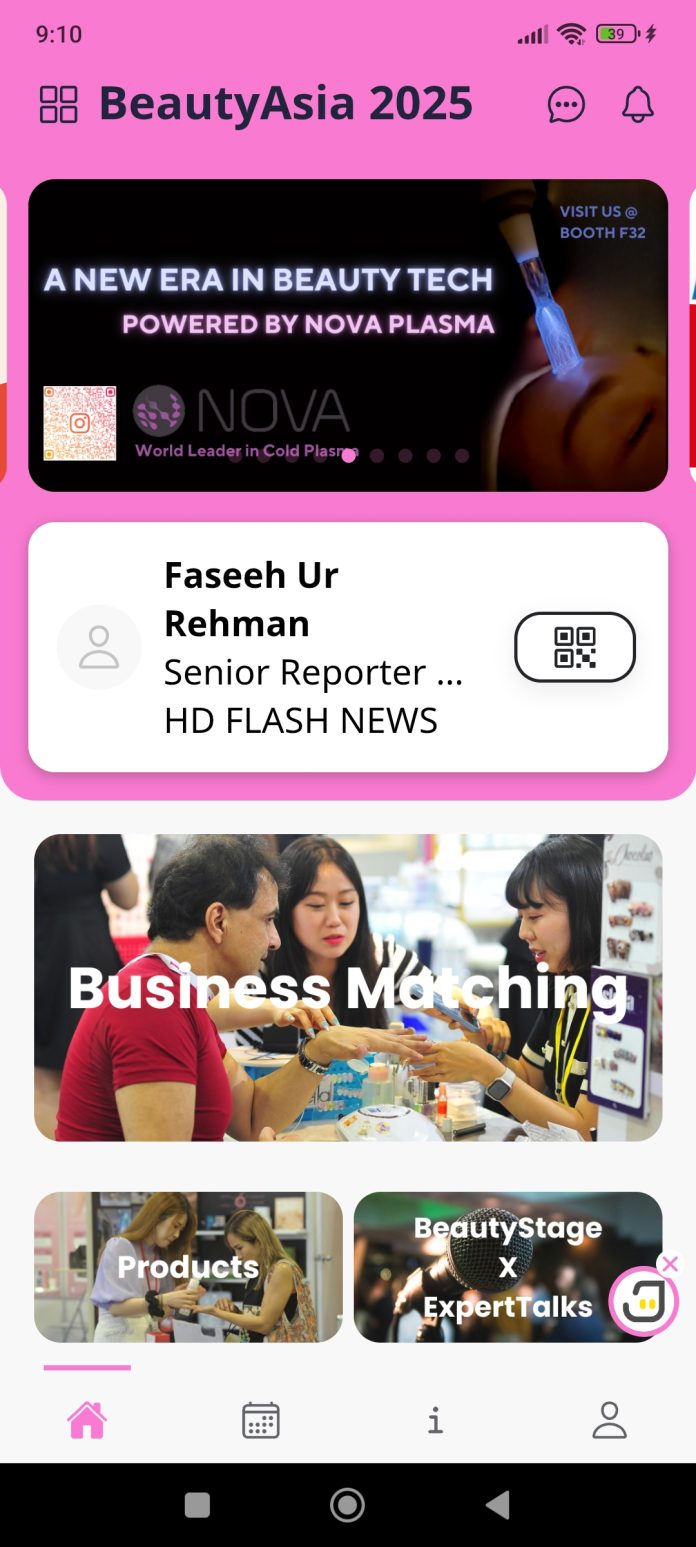Open the Products tile
This screenshot has width=696, height=1547.
[x=188, y=1266]
